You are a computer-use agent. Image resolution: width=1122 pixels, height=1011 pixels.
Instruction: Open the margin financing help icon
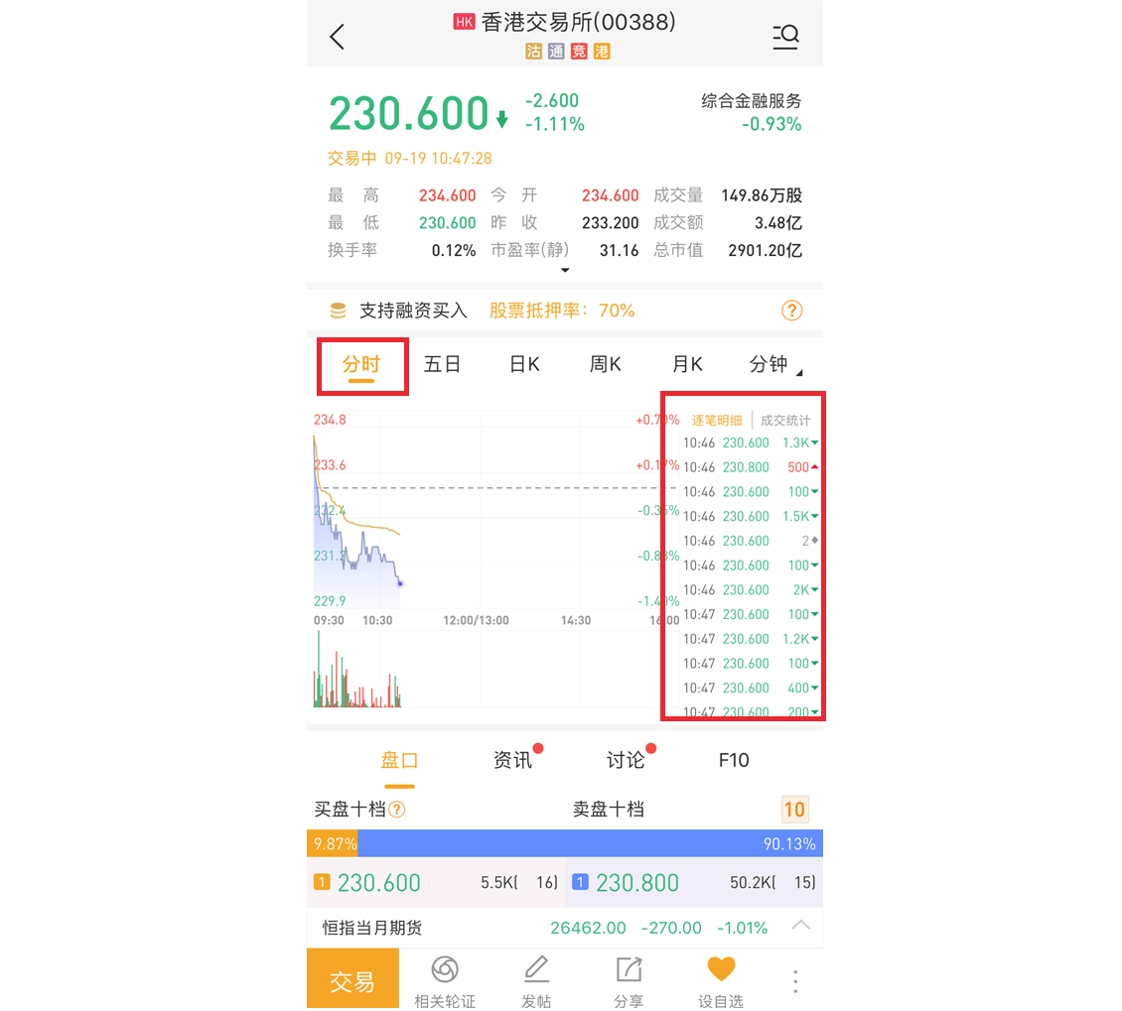click(x=791, y=311)
